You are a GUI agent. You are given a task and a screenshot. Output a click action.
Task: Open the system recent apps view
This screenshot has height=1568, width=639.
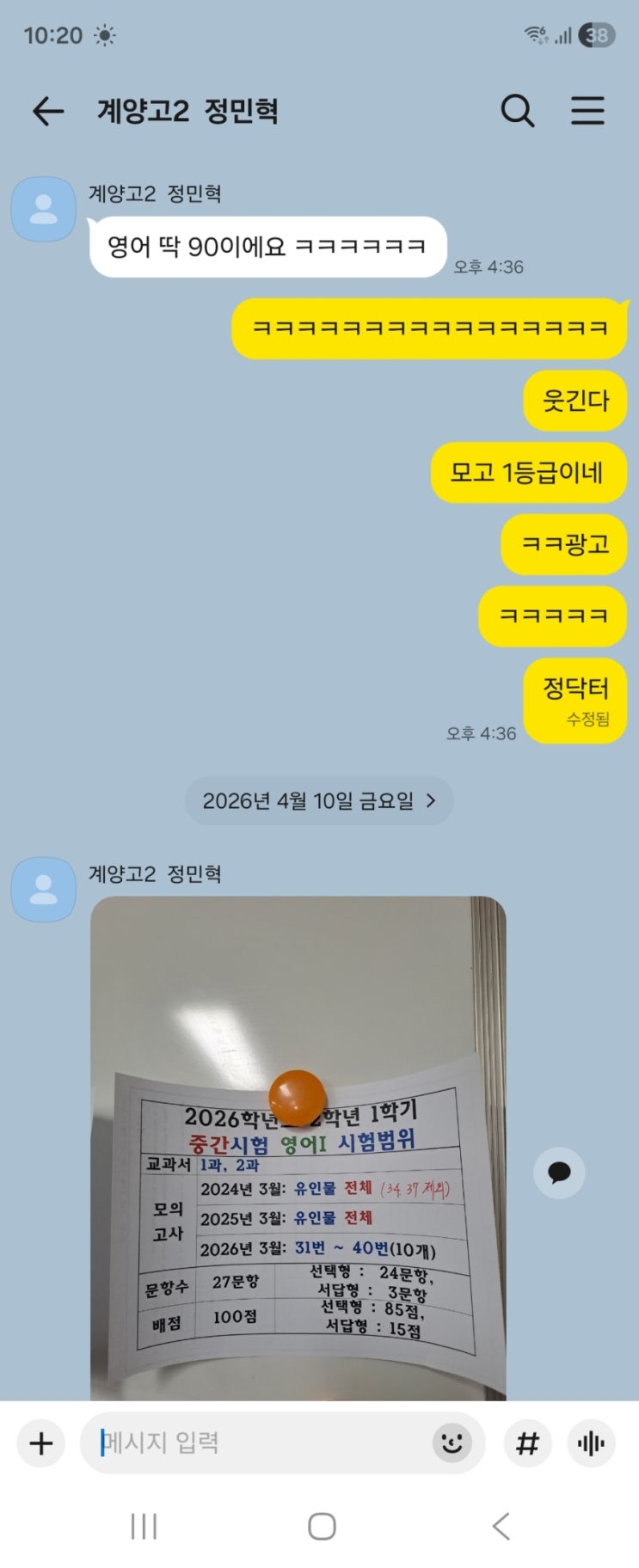click(144, 1527)
